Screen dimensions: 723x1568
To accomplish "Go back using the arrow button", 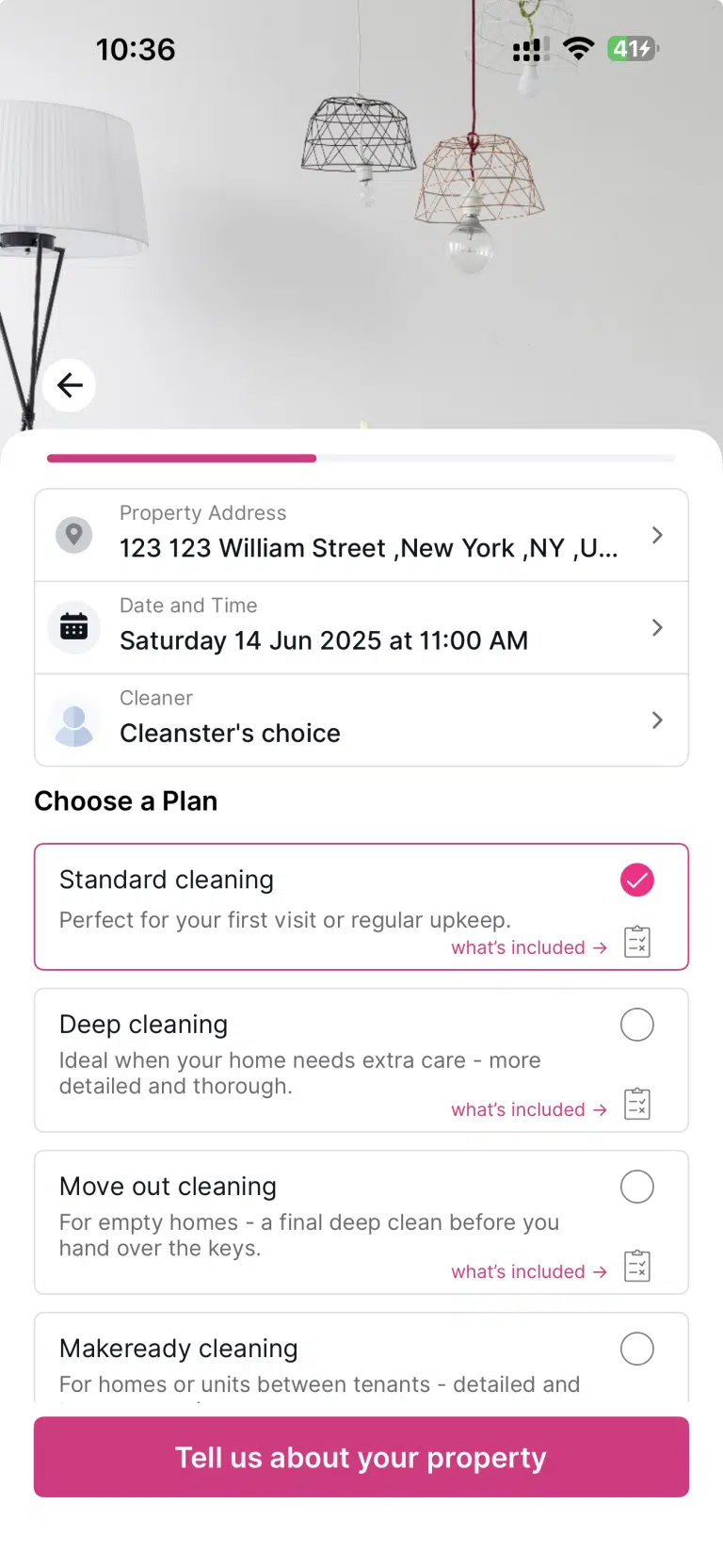I will pos(69,385).
